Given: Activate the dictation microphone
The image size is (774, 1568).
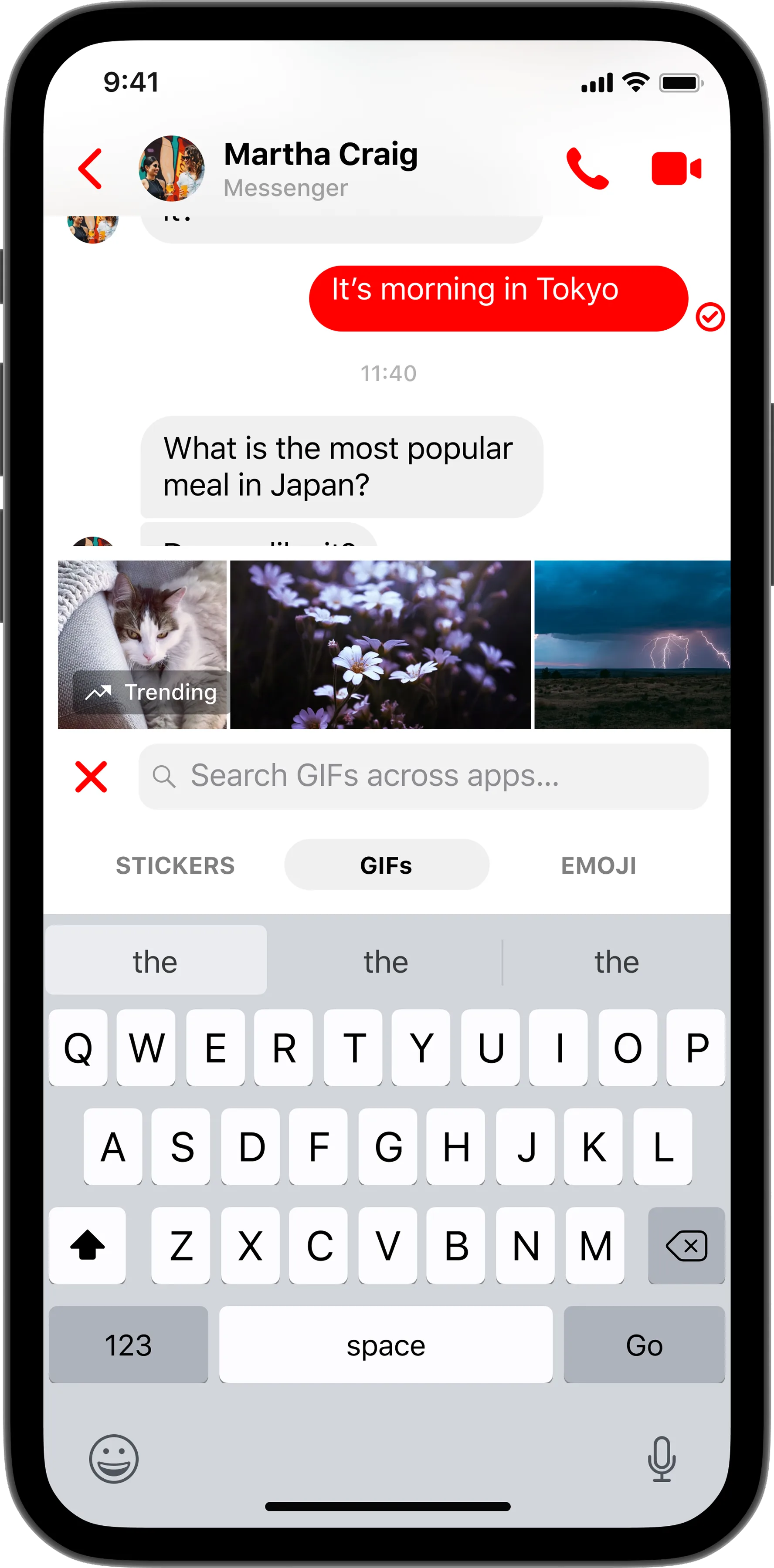Looking at the screenshot, I should point(661,1459).
